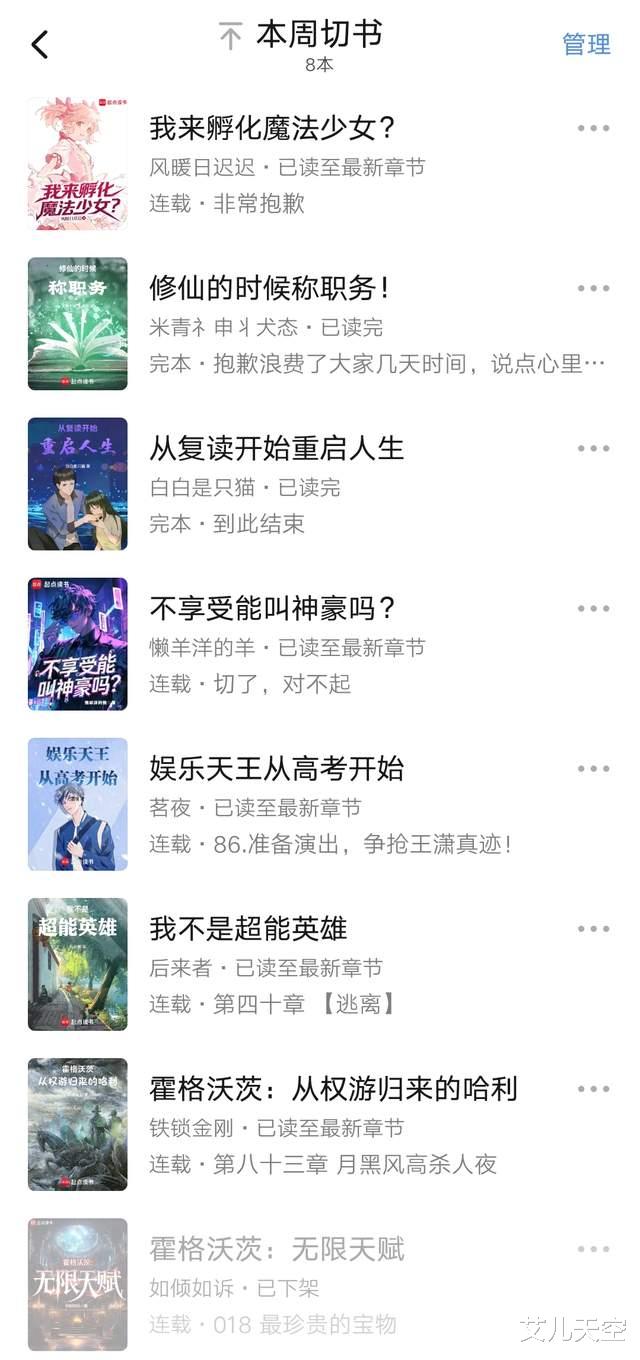Open the book 不享受能叫神豪吗？

273,608
